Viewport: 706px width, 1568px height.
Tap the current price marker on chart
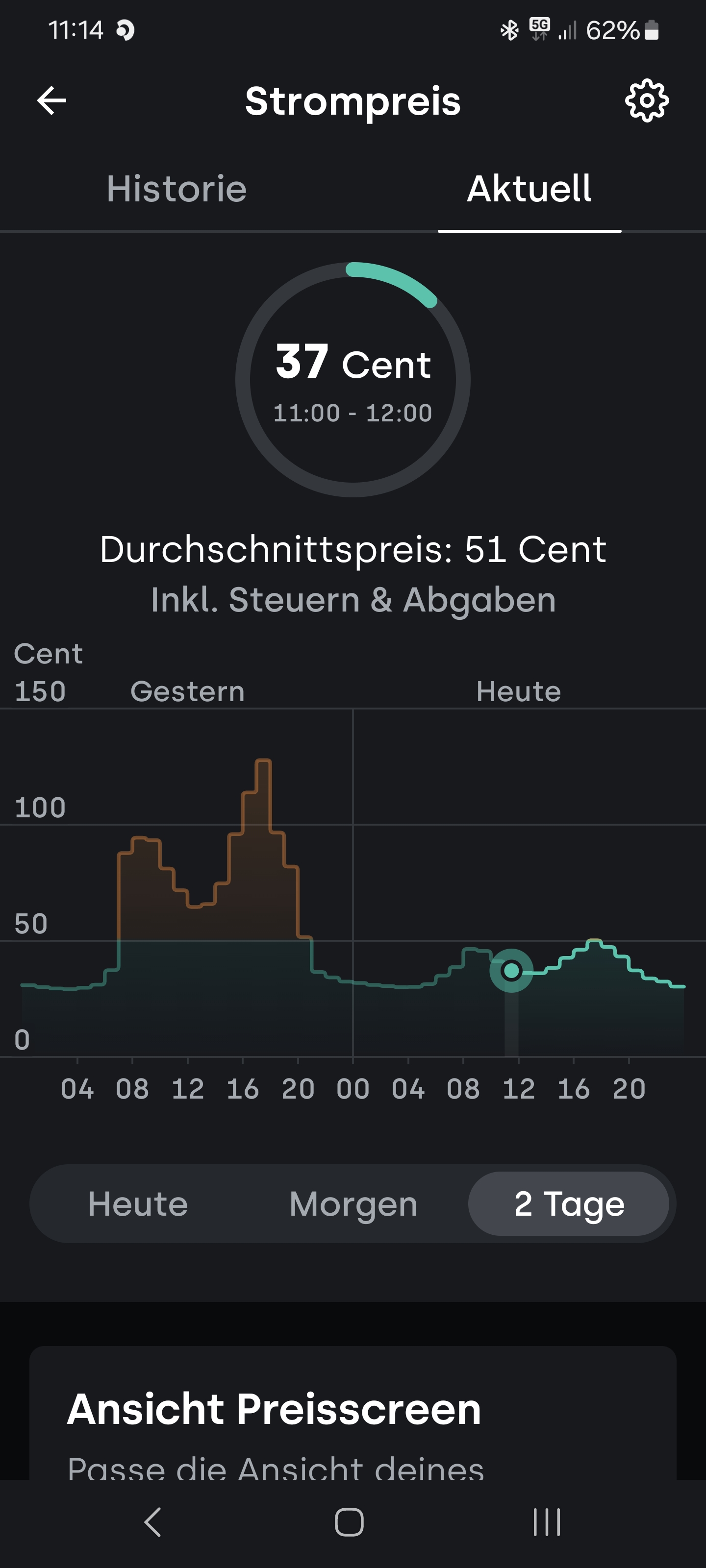tap(511, 970)
